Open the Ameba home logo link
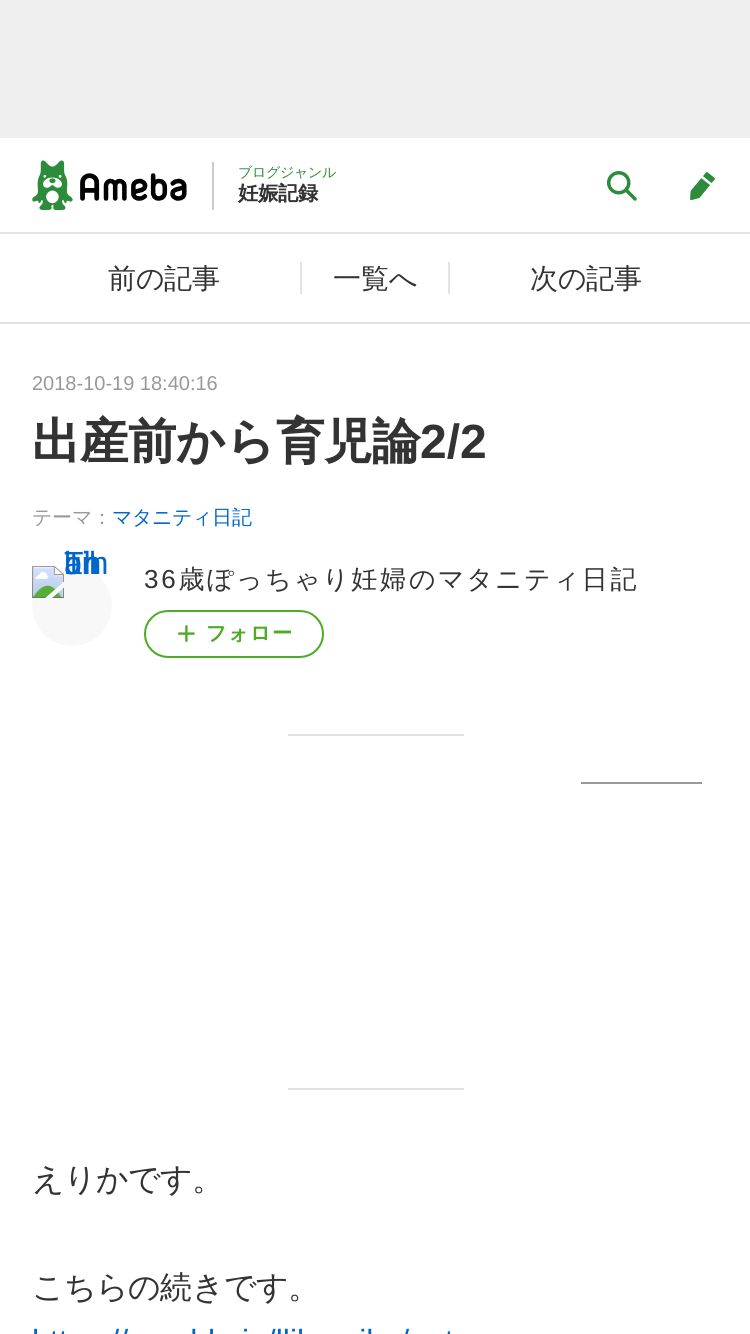This screenshot has height=1334, width=750. click(110, 186)
